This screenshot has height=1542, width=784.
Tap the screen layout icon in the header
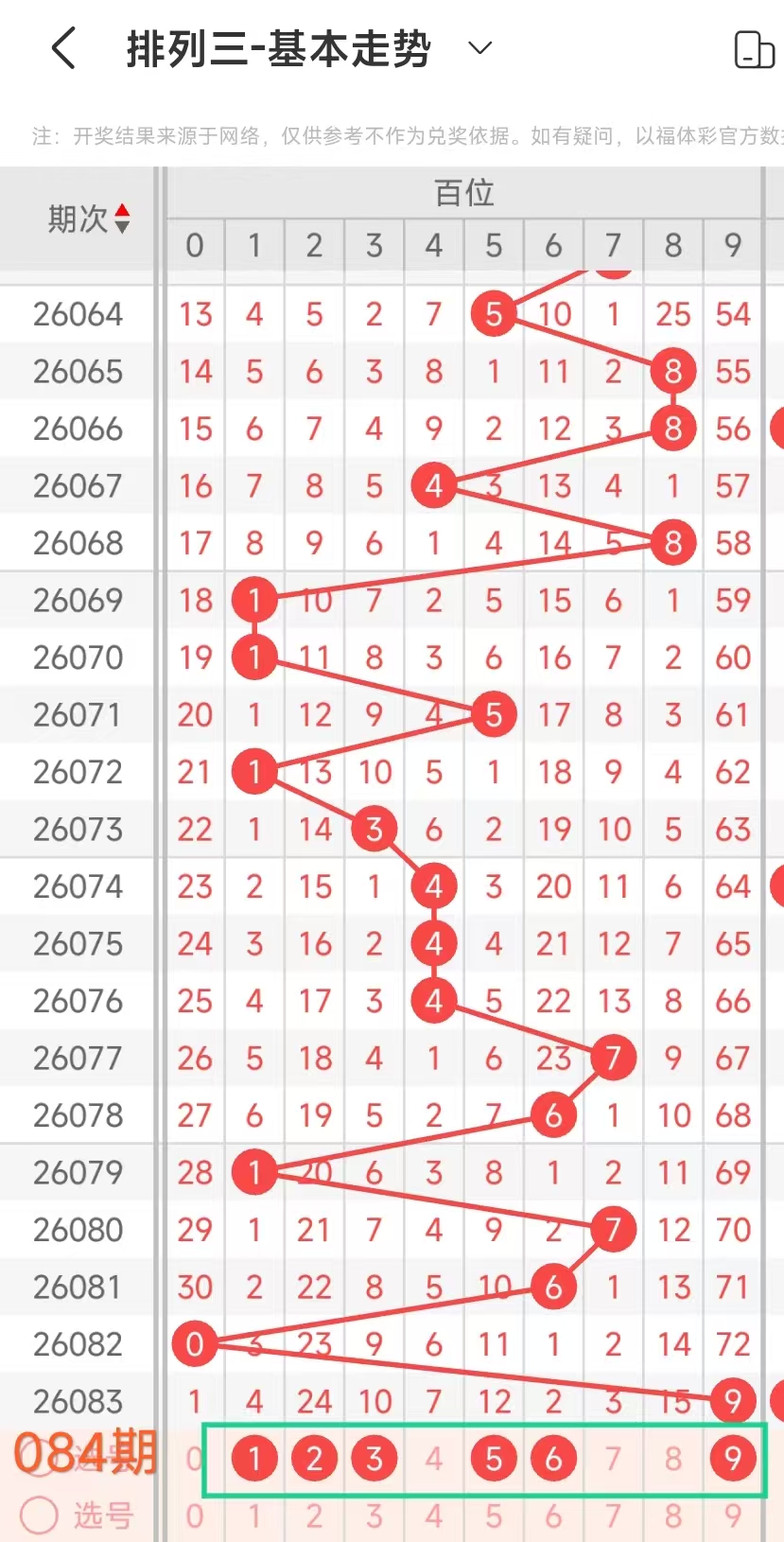coord(754,49)
